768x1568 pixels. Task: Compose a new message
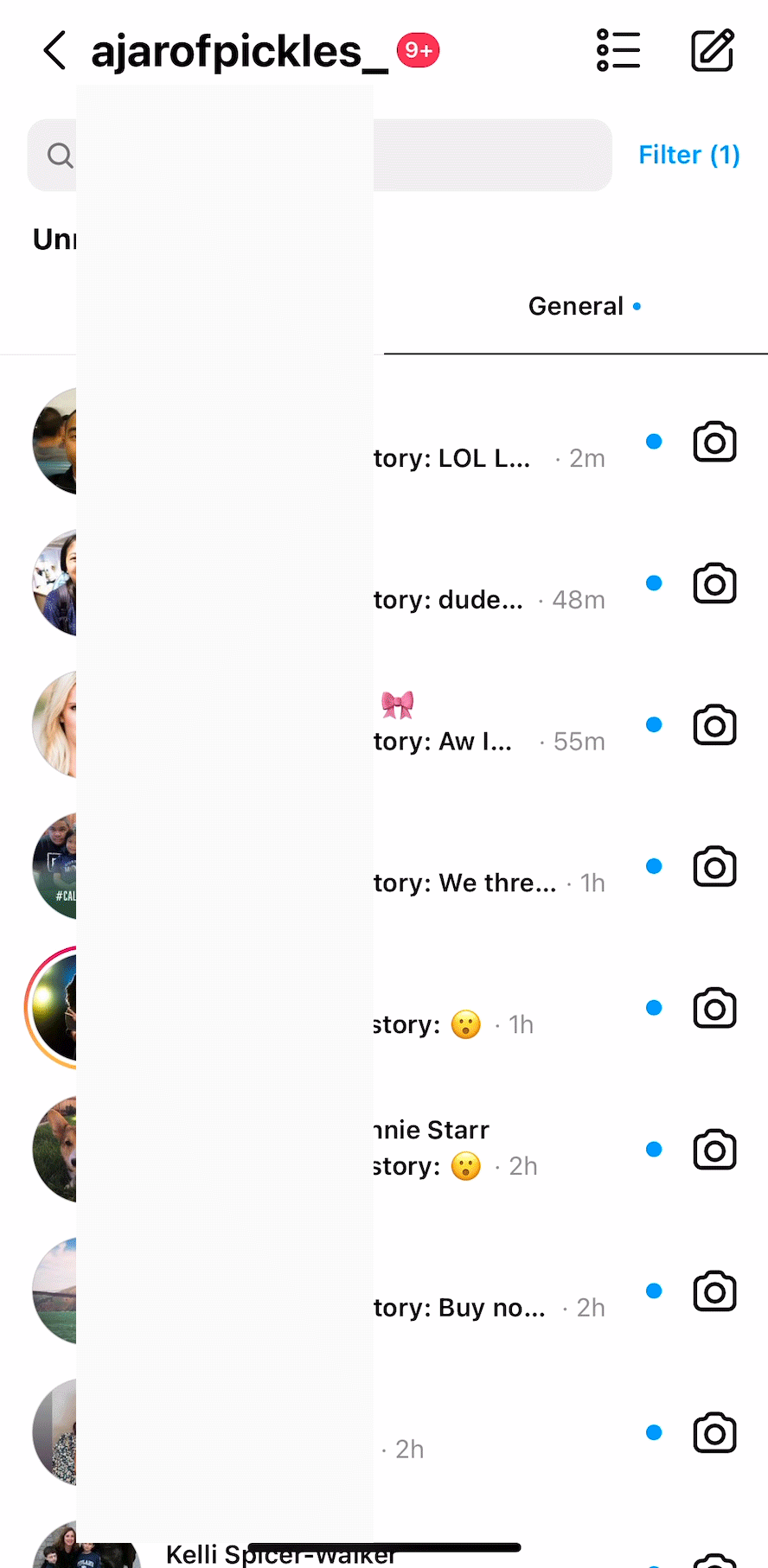click(713, 50)
